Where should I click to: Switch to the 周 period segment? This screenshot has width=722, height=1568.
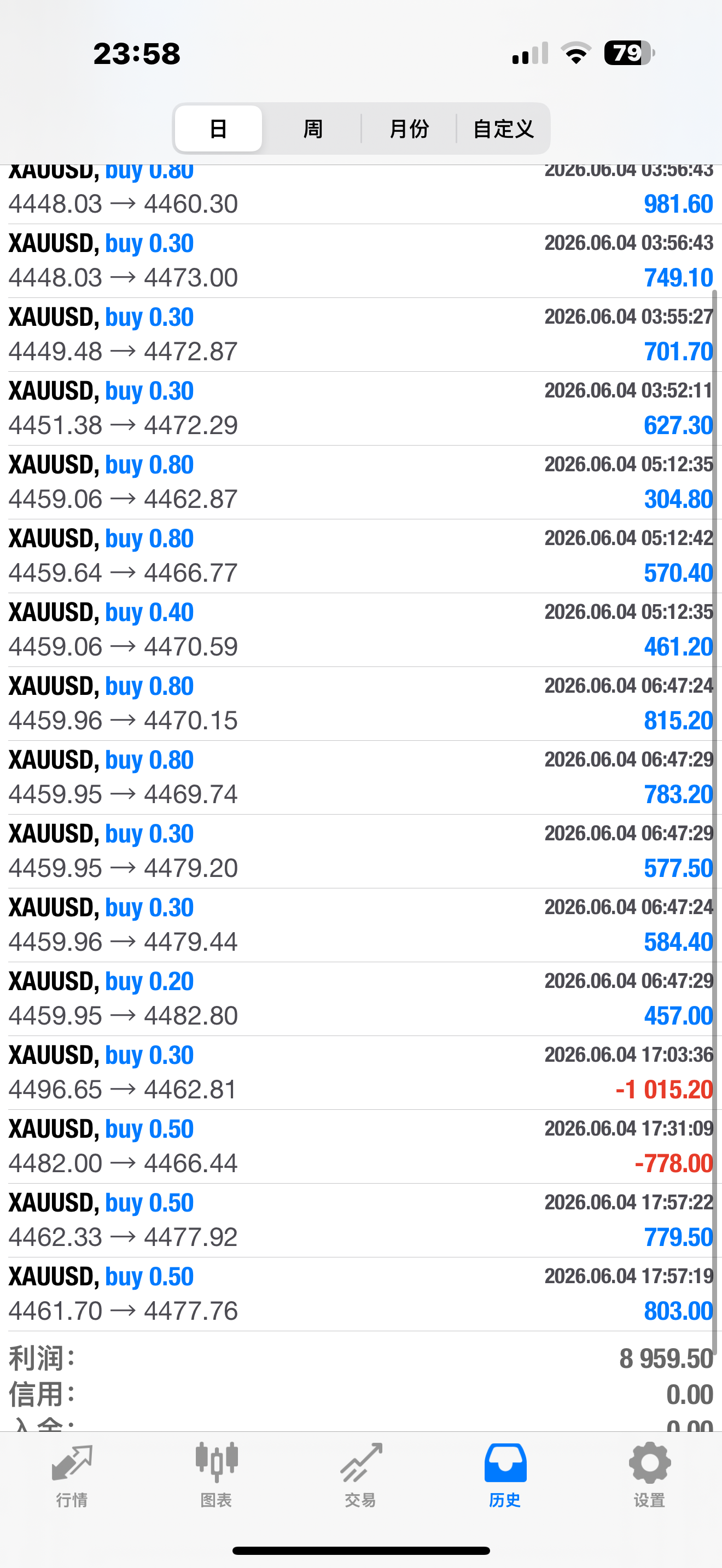tap(313, 128)
